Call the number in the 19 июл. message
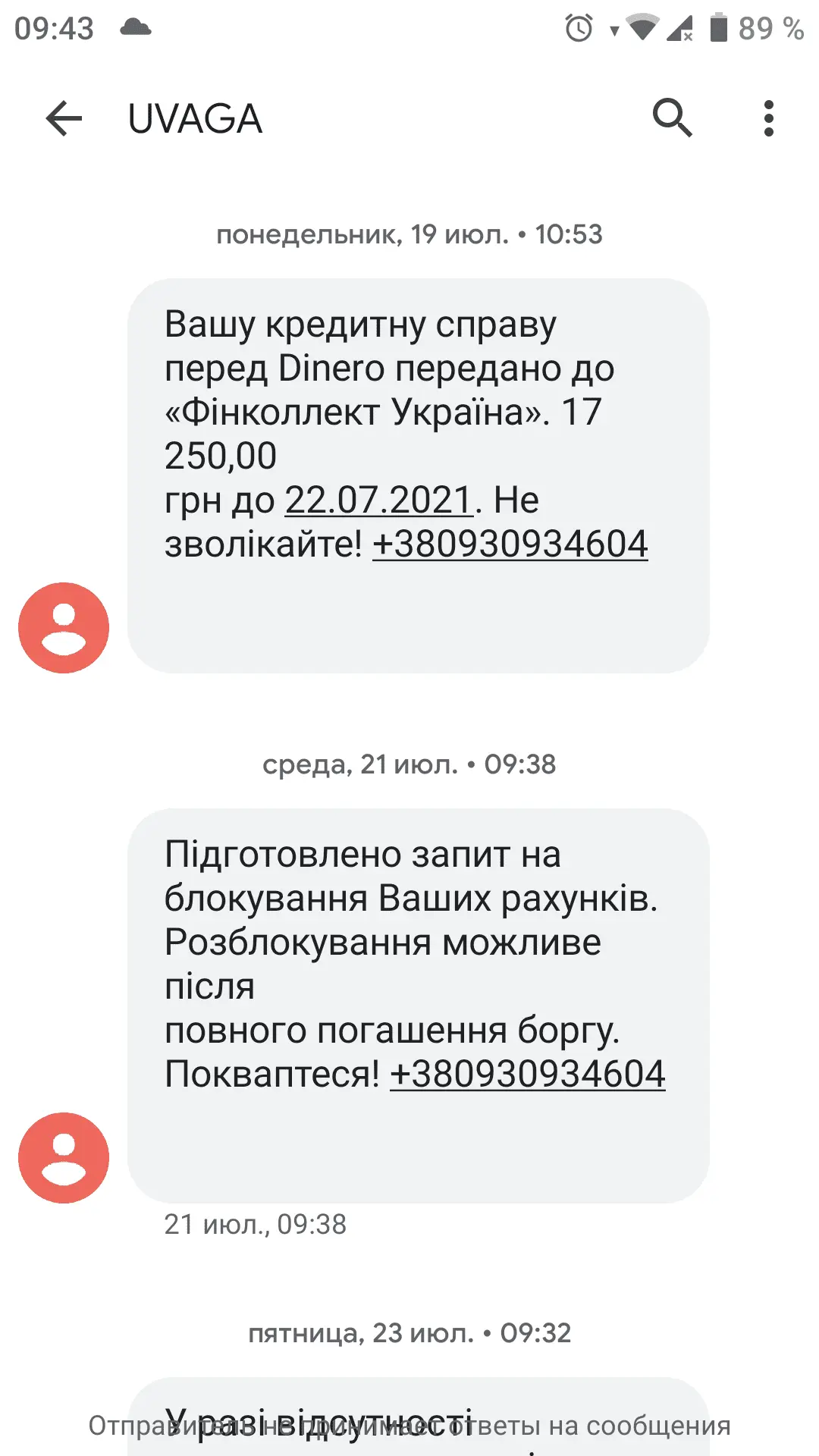The width and height of the screenshot is (819, 1456). click(510, 544)
